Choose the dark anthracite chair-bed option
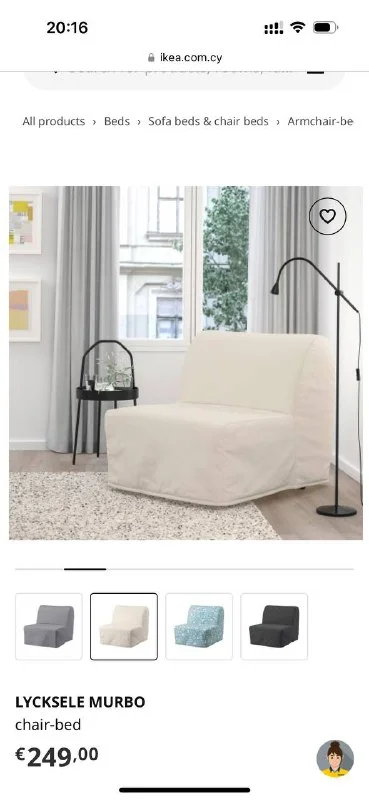The height and width of the screenshot is (800, 369). pos(274,626)
